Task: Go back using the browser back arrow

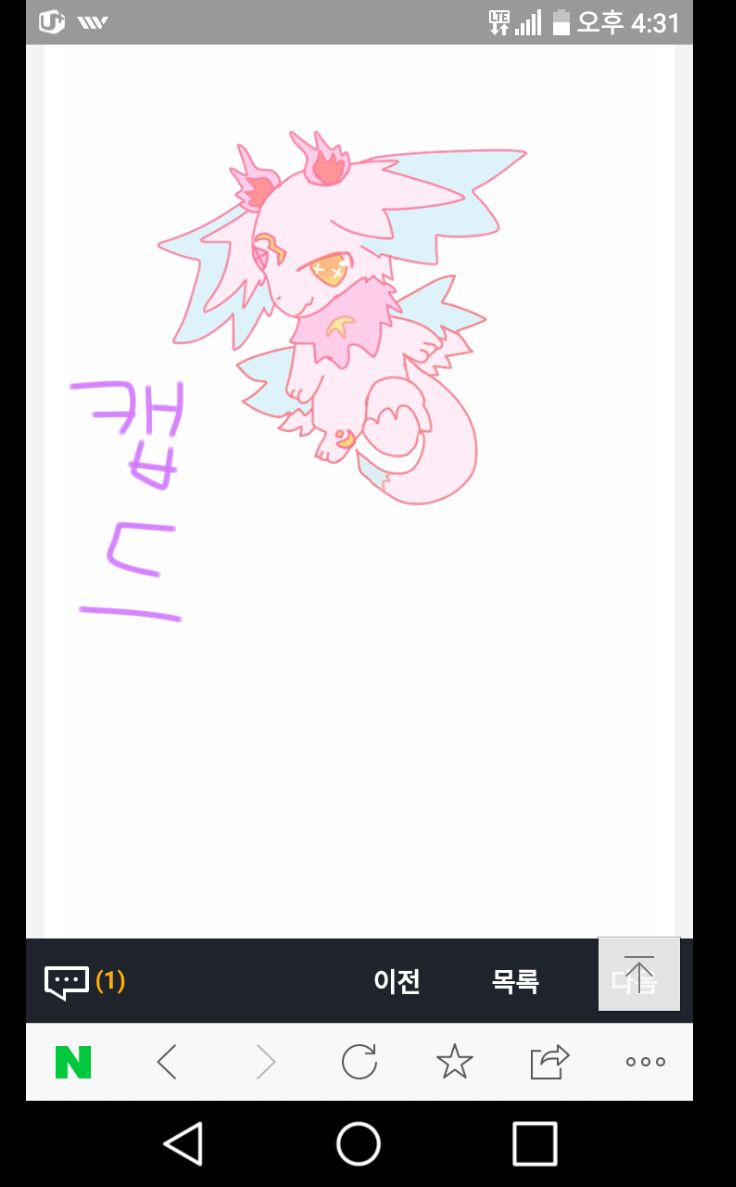Action: click(x=167, y=1062)
